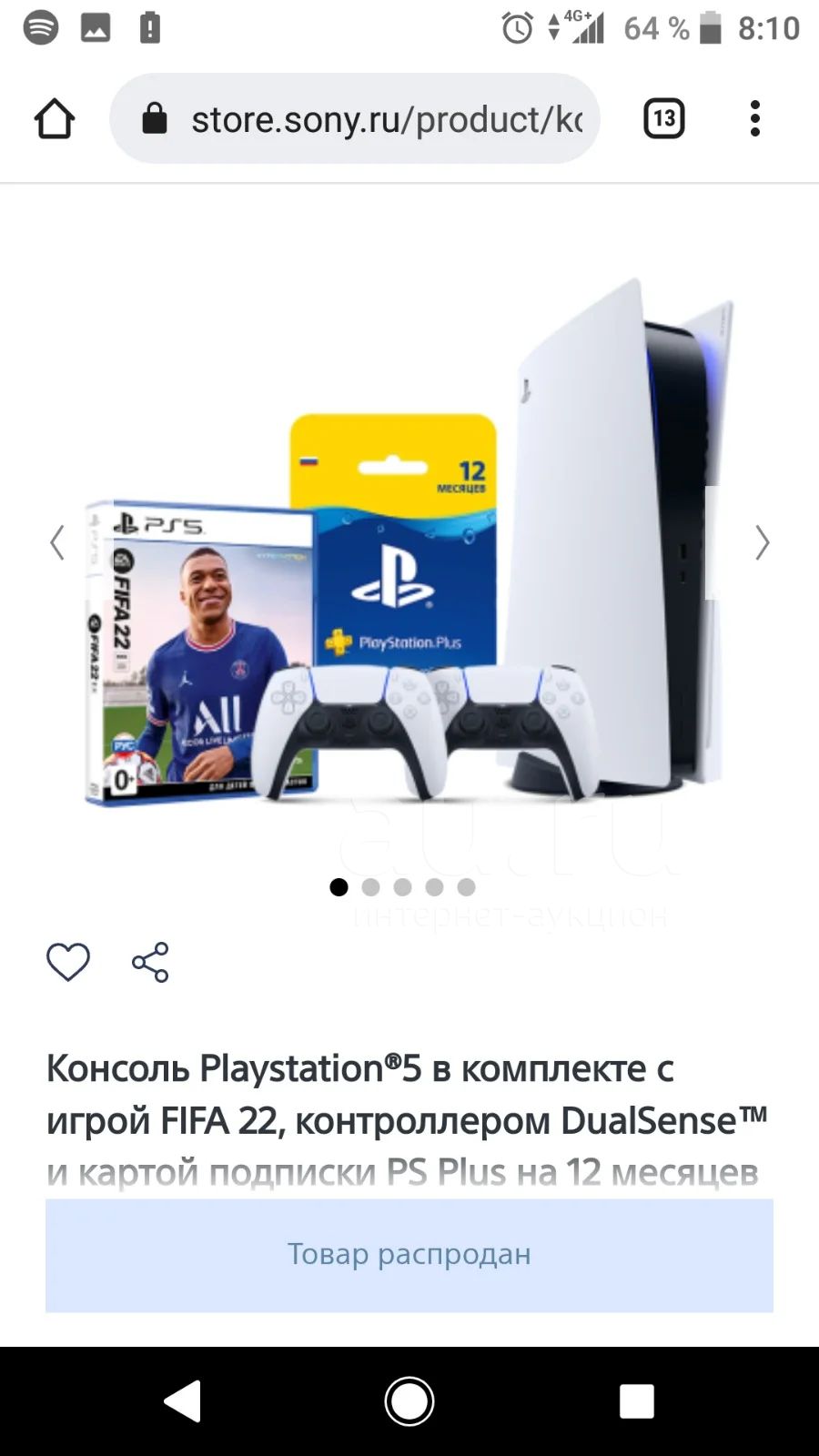Open the PS5 bundle product image
This screenshot has height=1456, width=819.
[x=409, y=541]
